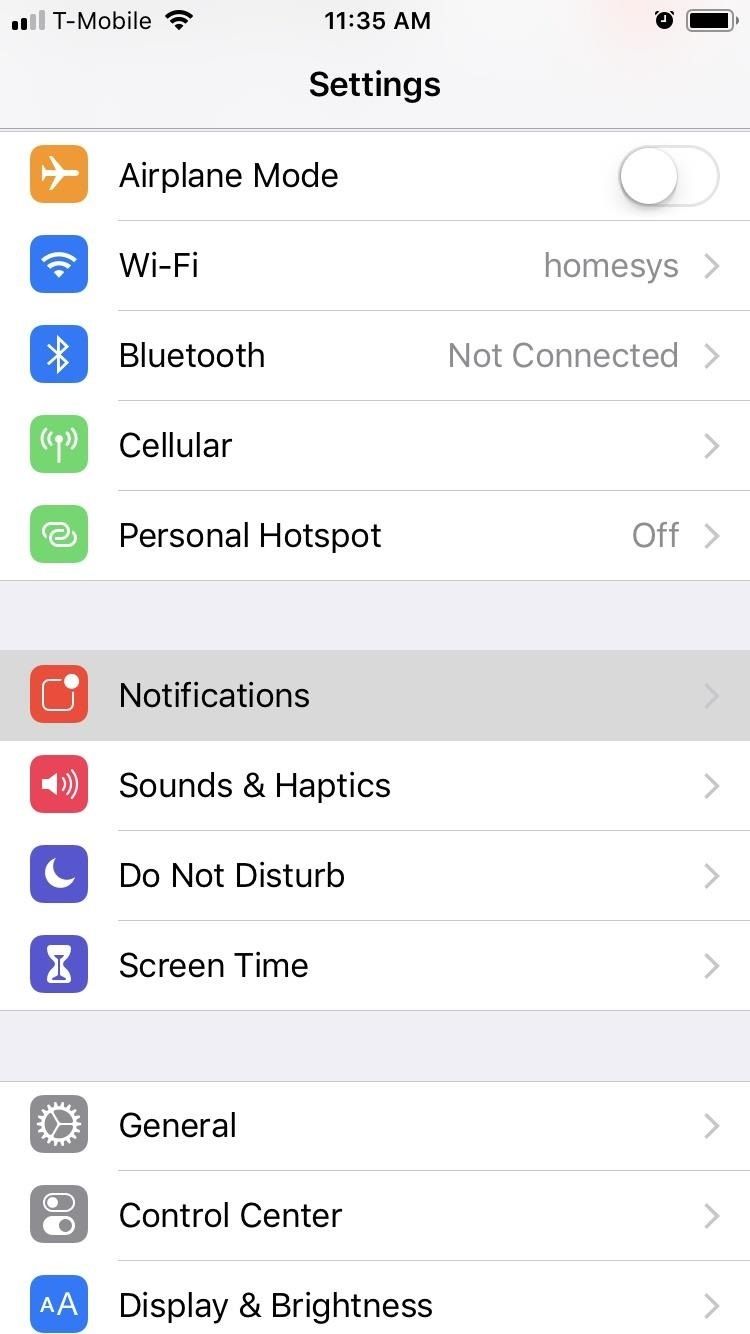Enable Airplane Mode
Image resolution: width=750 pixels, height=1334 pixels.
pos(666,174)
